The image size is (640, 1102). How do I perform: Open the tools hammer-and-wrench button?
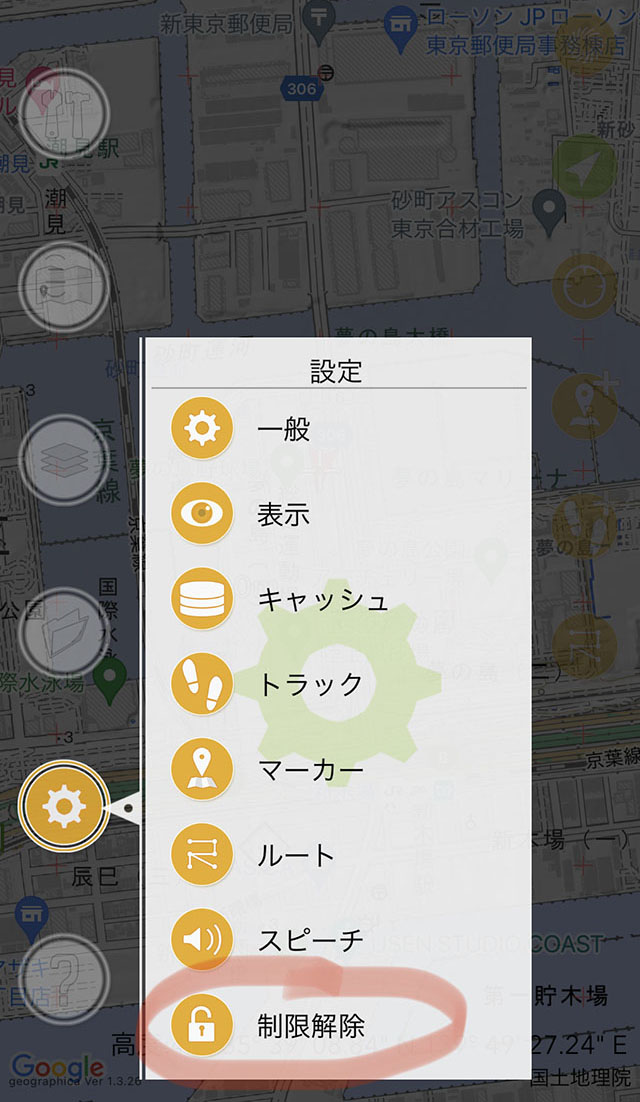click(64, 114)
